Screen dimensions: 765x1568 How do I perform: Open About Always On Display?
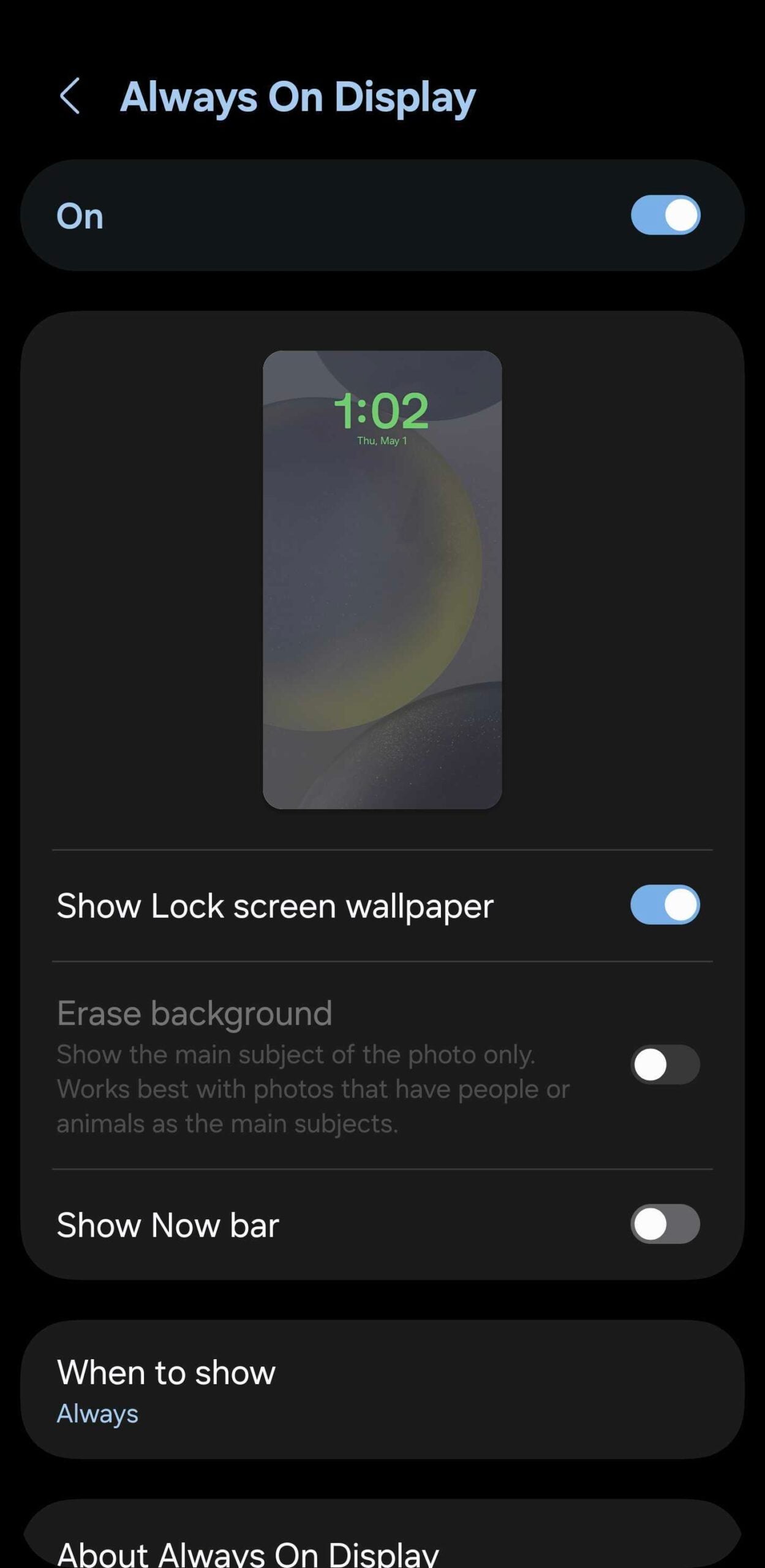point(382,1551)
